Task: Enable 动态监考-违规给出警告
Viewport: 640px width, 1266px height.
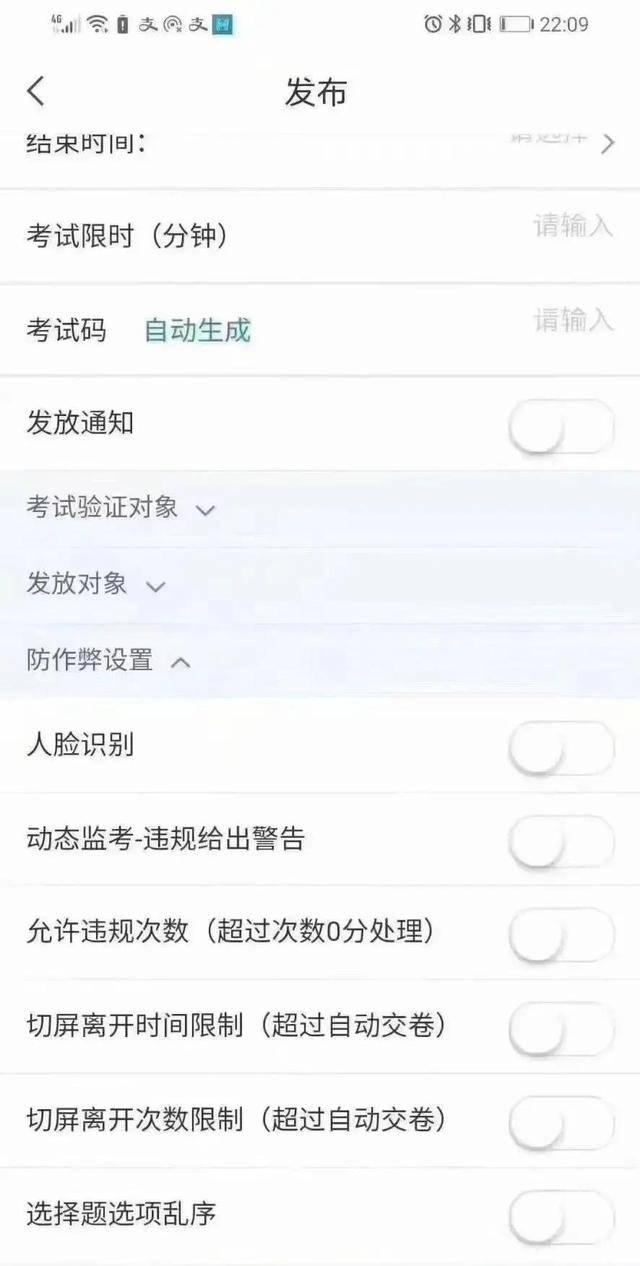Action: coord(560,842)
